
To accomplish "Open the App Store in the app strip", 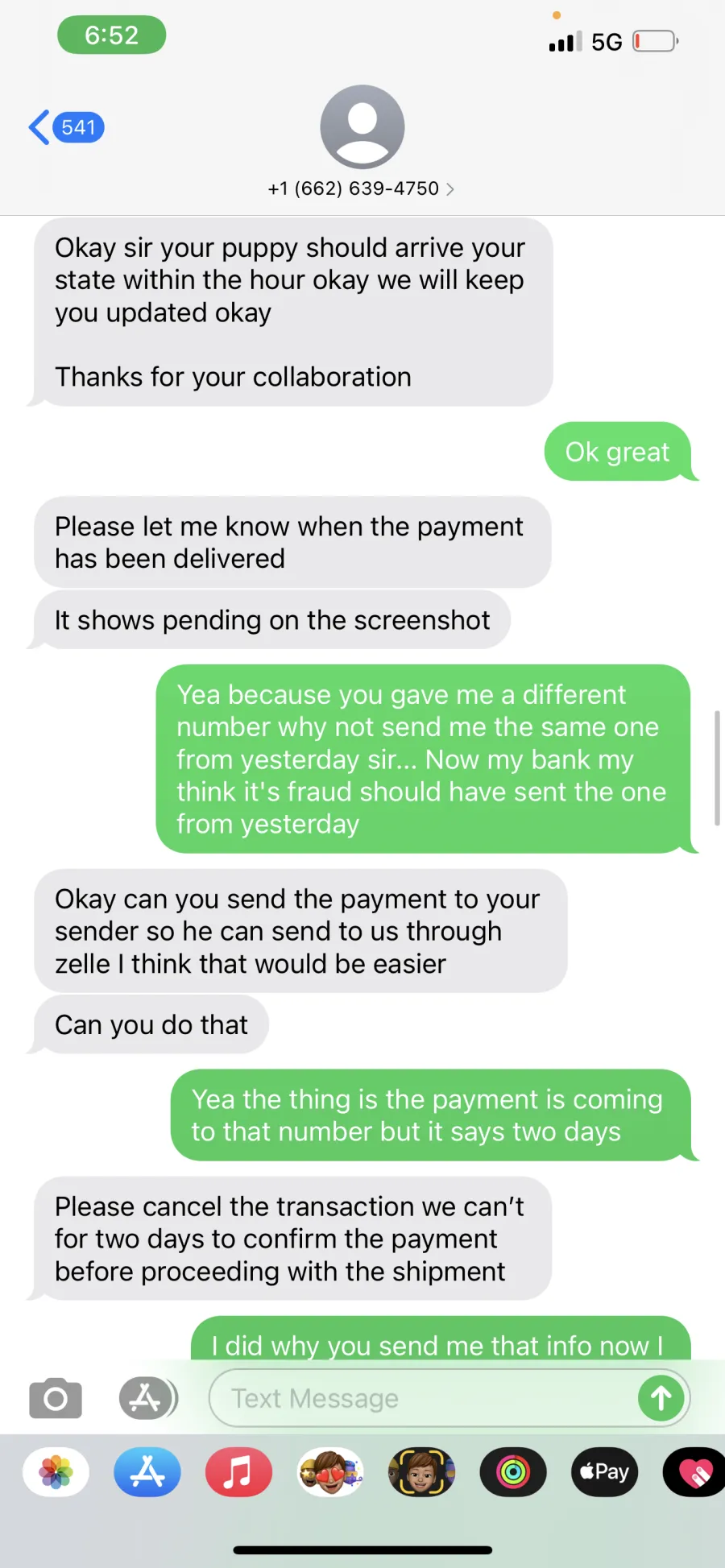I will (x=147, y=1472).
